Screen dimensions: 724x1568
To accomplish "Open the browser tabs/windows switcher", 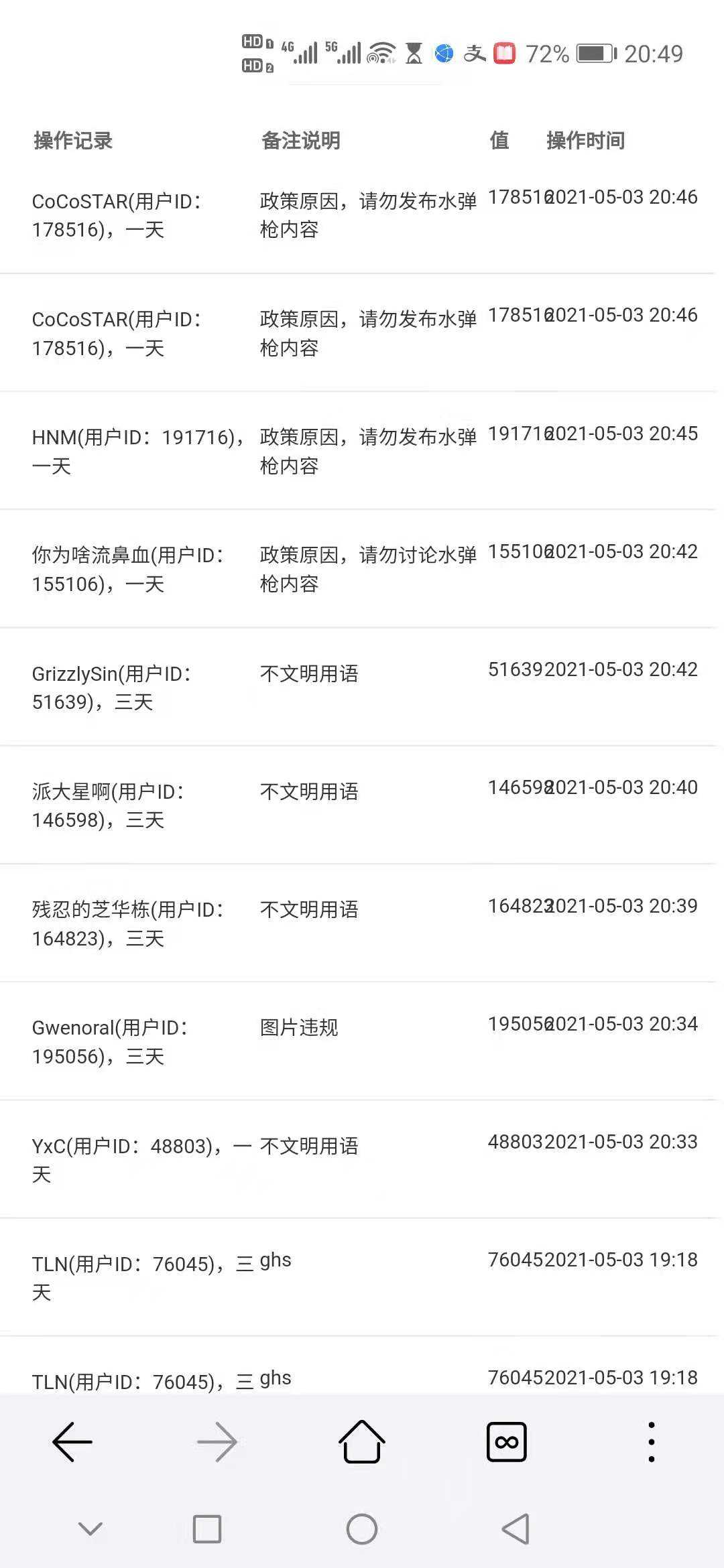I will (507, 1441).
